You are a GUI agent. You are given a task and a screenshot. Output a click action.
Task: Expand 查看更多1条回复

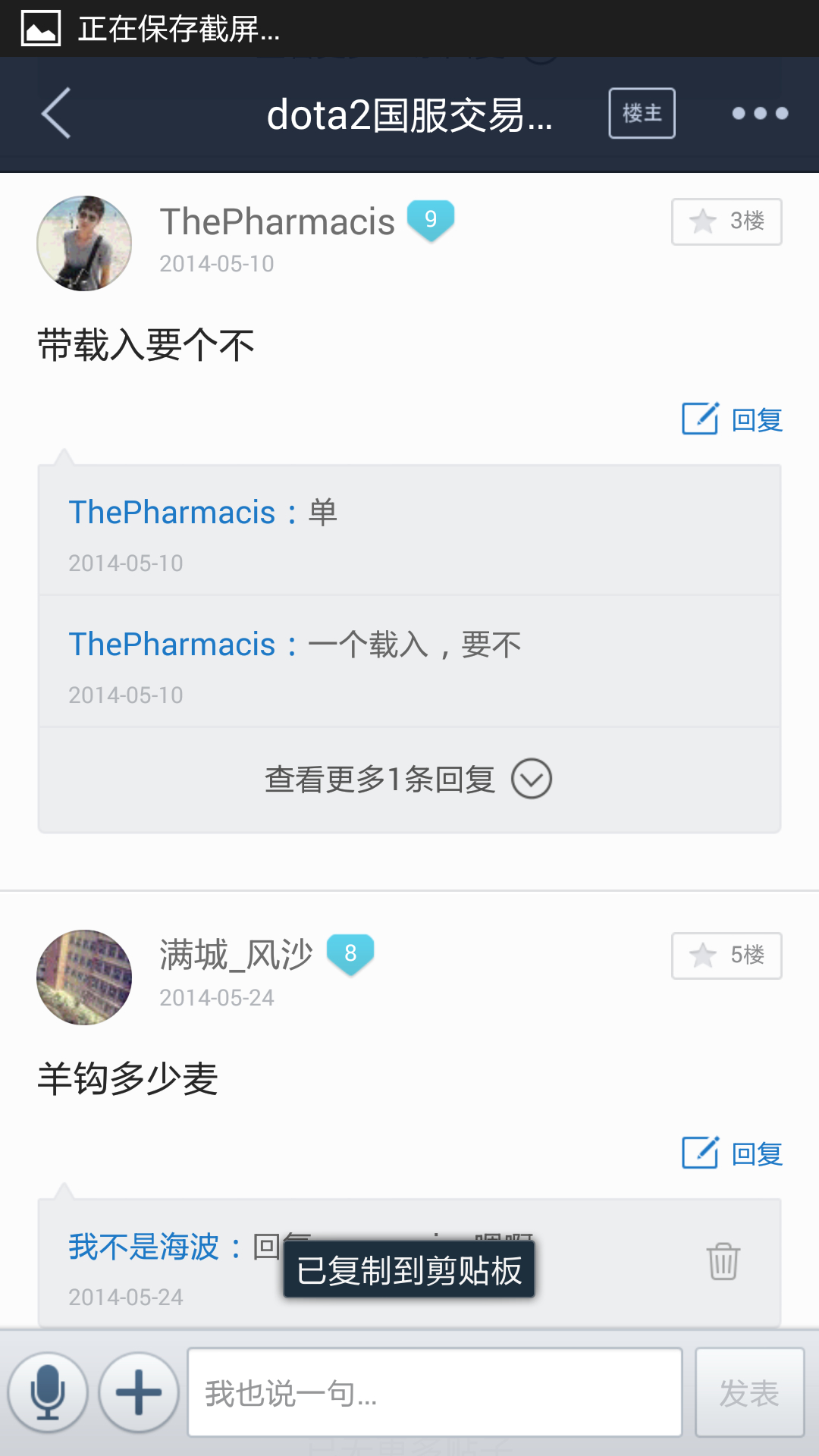pyautogui.click(x=409, y=779)
